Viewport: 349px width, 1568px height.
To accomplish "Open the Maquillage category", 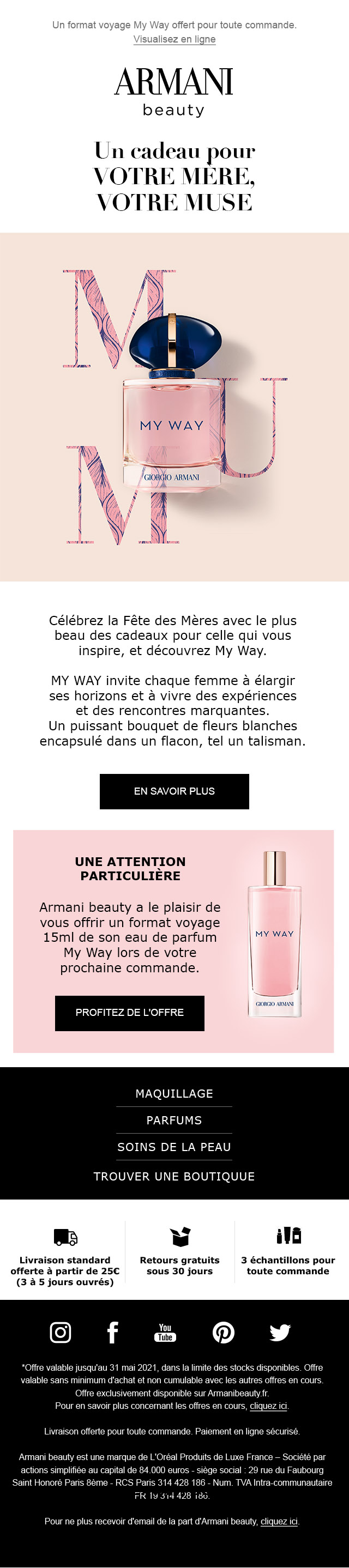I will coord(174,1093).
